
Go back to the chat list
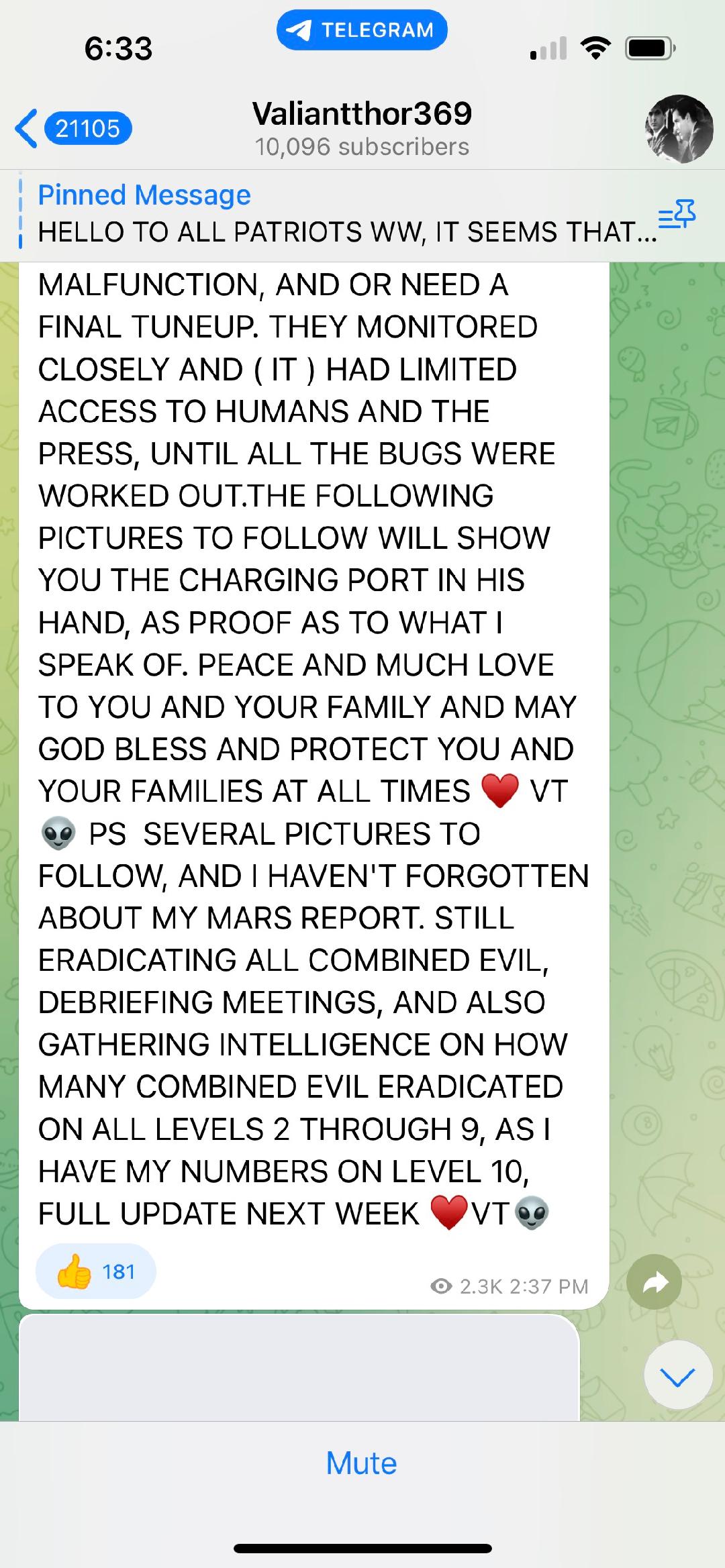click(72, 128)
